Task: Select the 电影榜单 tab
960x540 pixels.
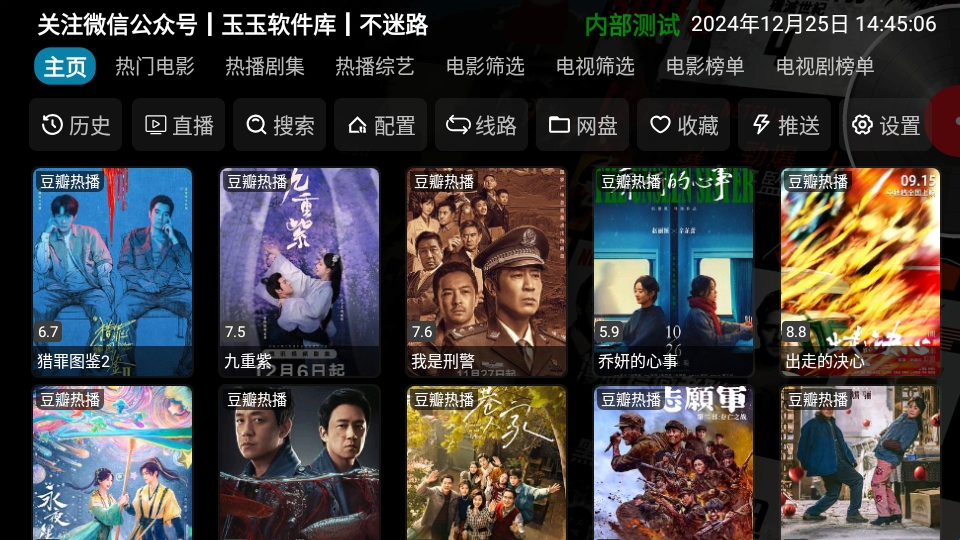Action: [x=705, y=67]
